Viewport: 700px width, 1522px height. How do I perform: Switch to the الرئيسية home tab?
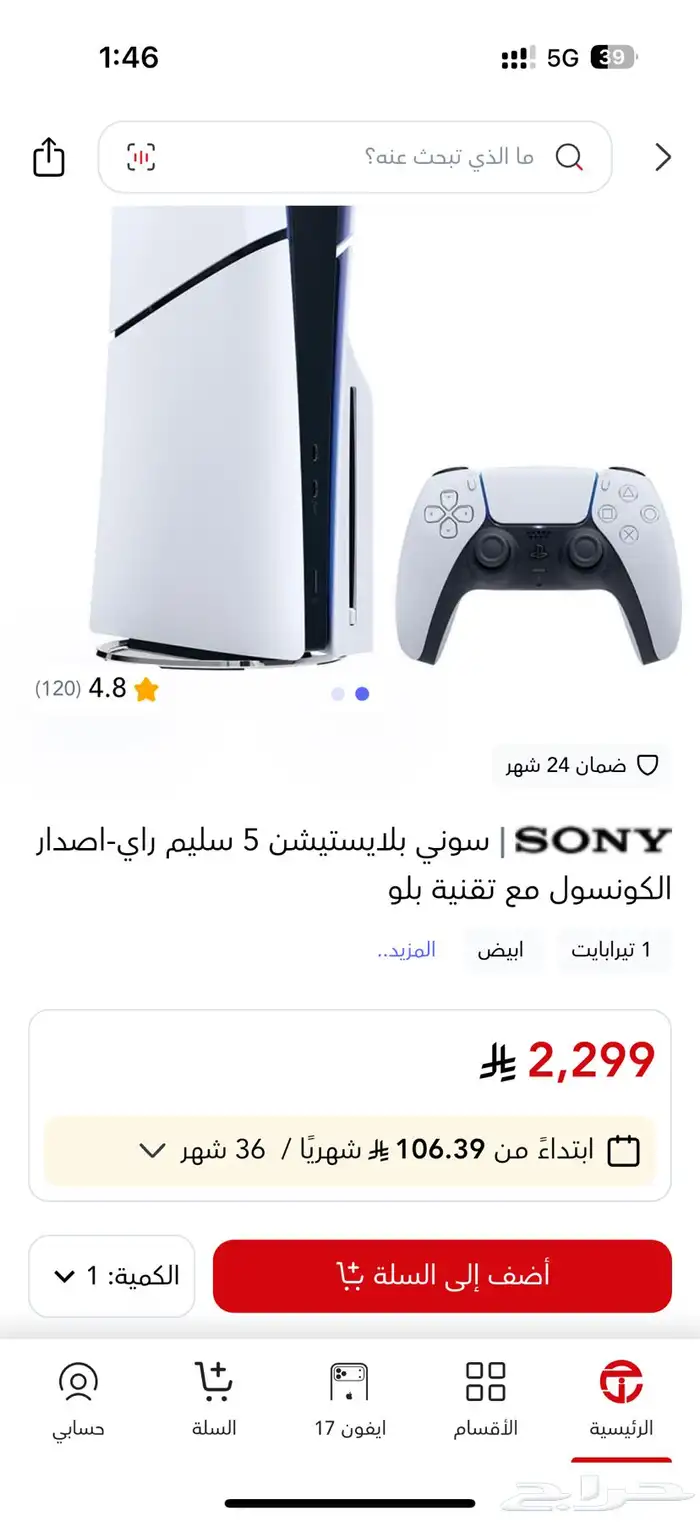point(621,1398)
